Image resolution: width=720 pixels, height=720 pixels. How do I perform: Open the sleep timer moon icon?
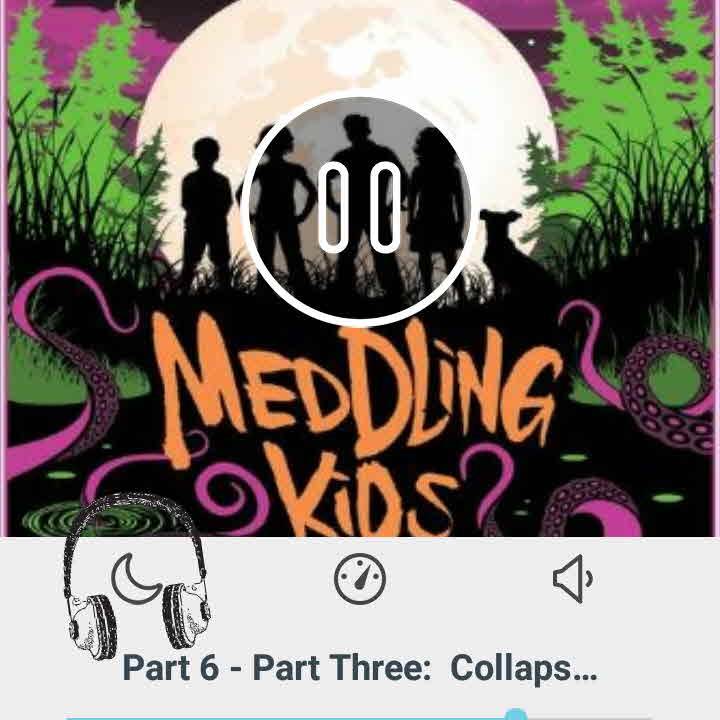coord(136,579)
